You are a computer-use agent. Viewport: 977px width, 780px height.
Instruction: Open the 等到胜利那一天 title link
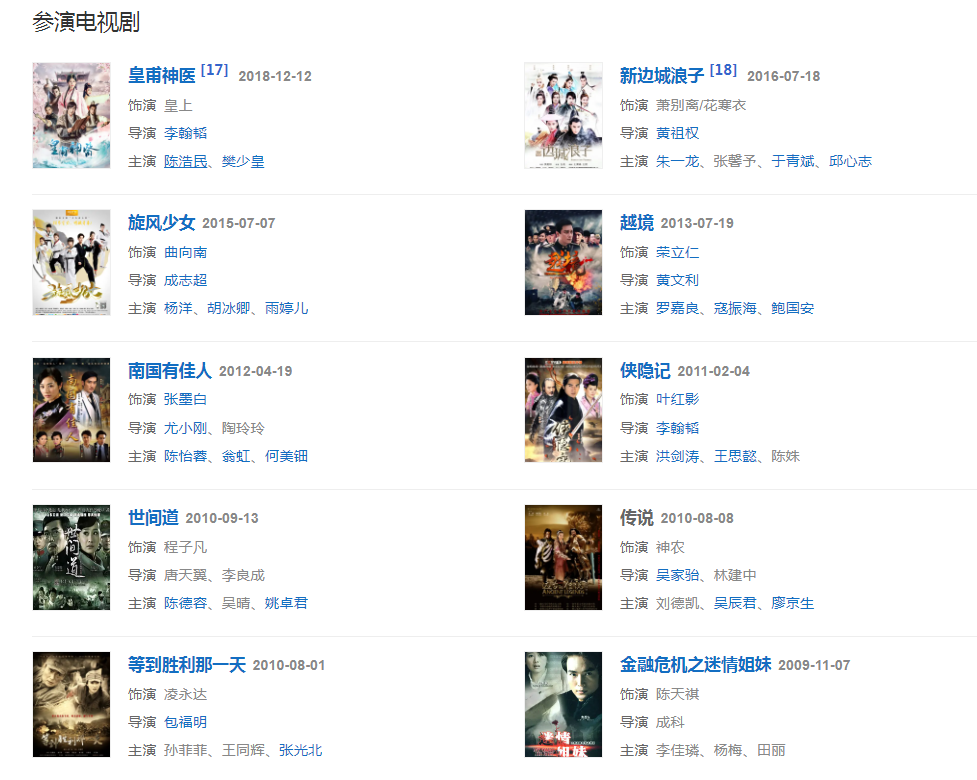tap(186, 665)
